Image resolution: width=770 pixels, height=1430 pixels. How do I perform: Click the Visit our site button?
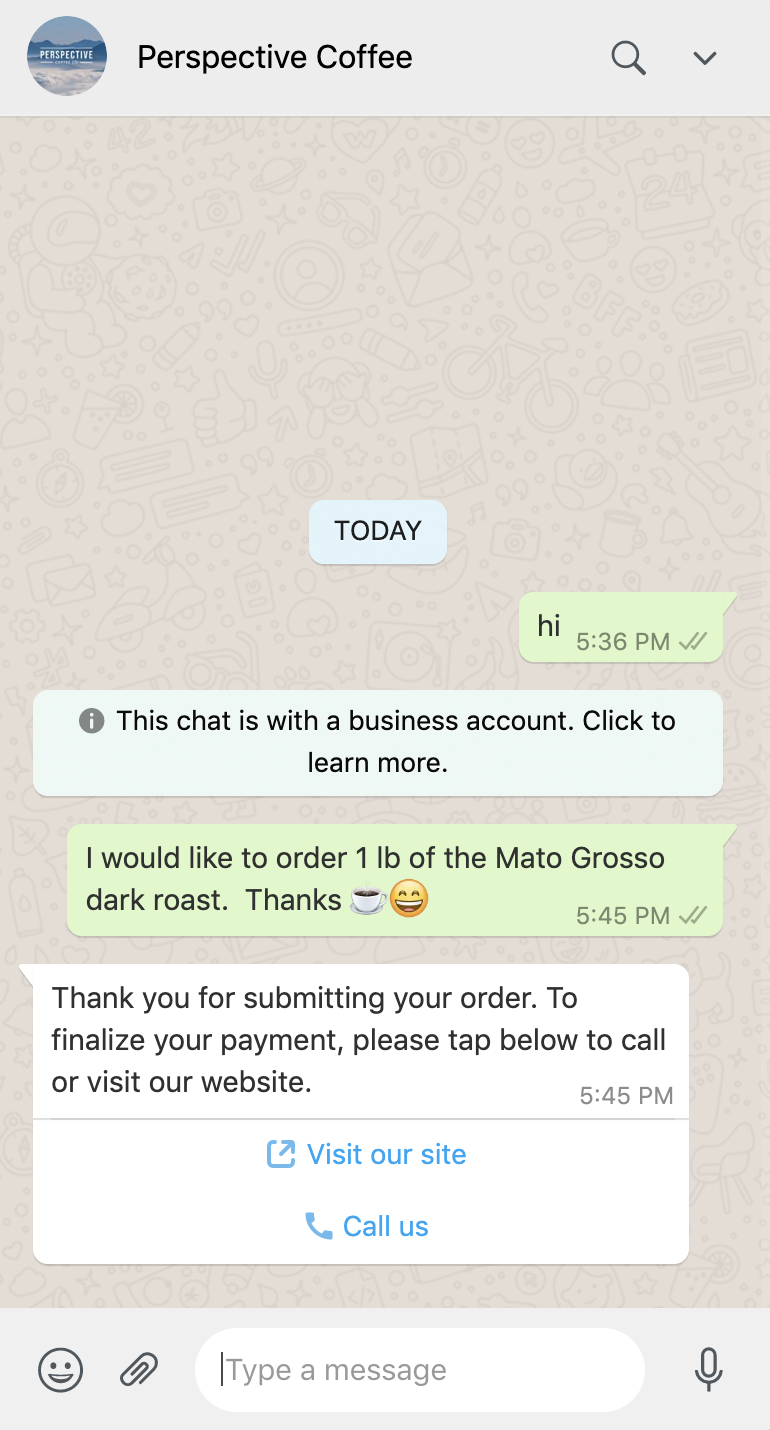tap(365, 1153)
